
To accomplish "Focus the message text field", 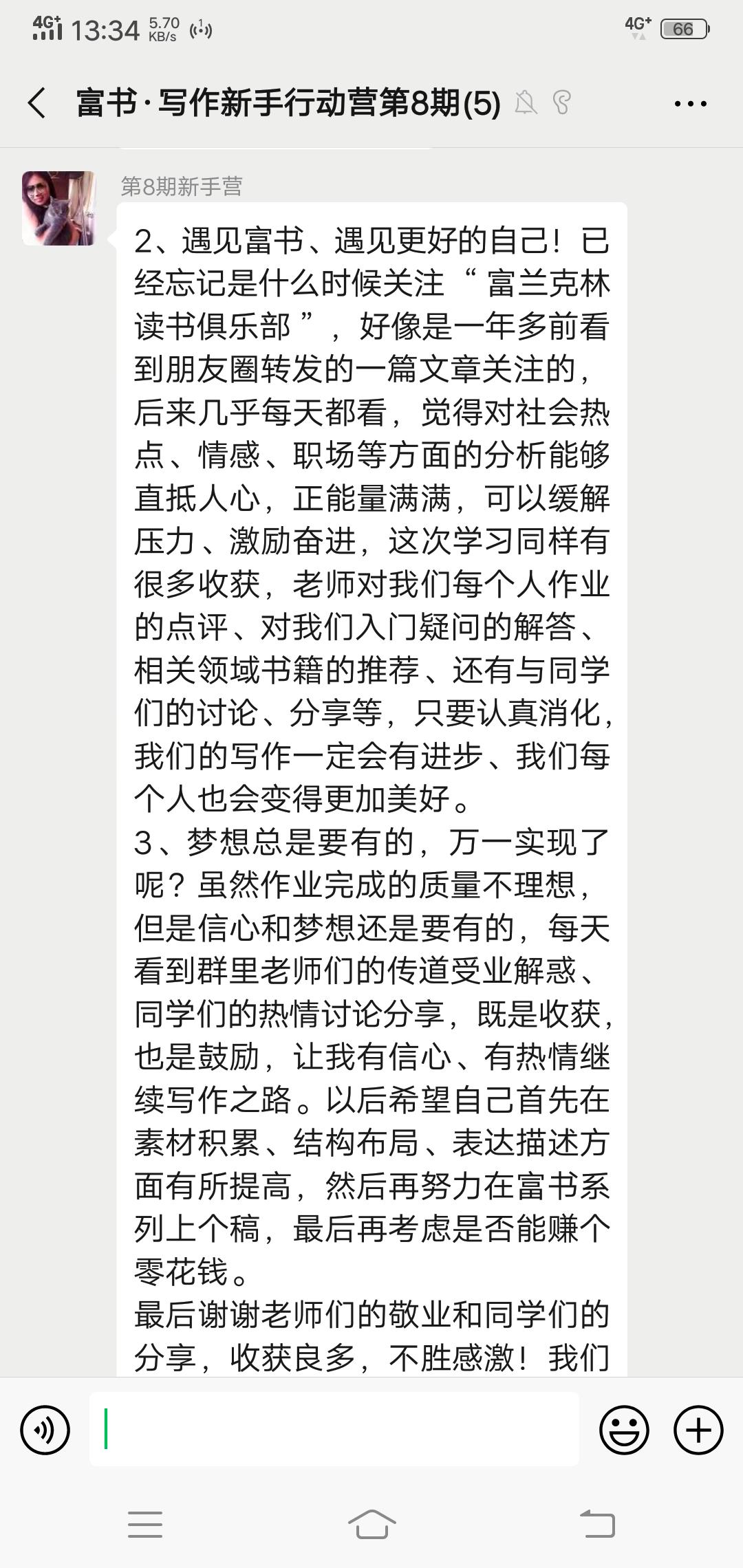I will 334,1429.
